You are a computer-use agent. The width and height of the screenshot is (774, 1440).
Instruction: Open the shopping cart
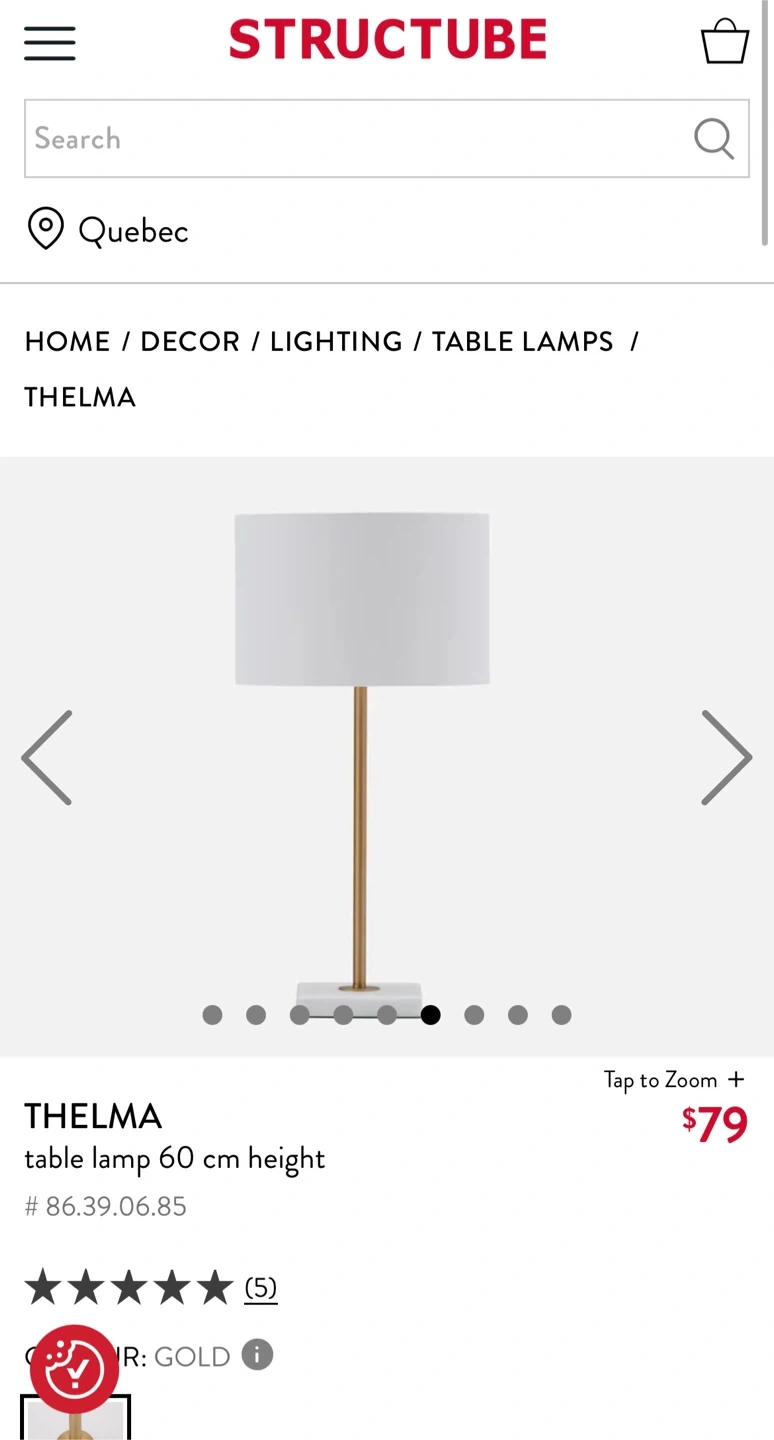[x=724, y=42]
